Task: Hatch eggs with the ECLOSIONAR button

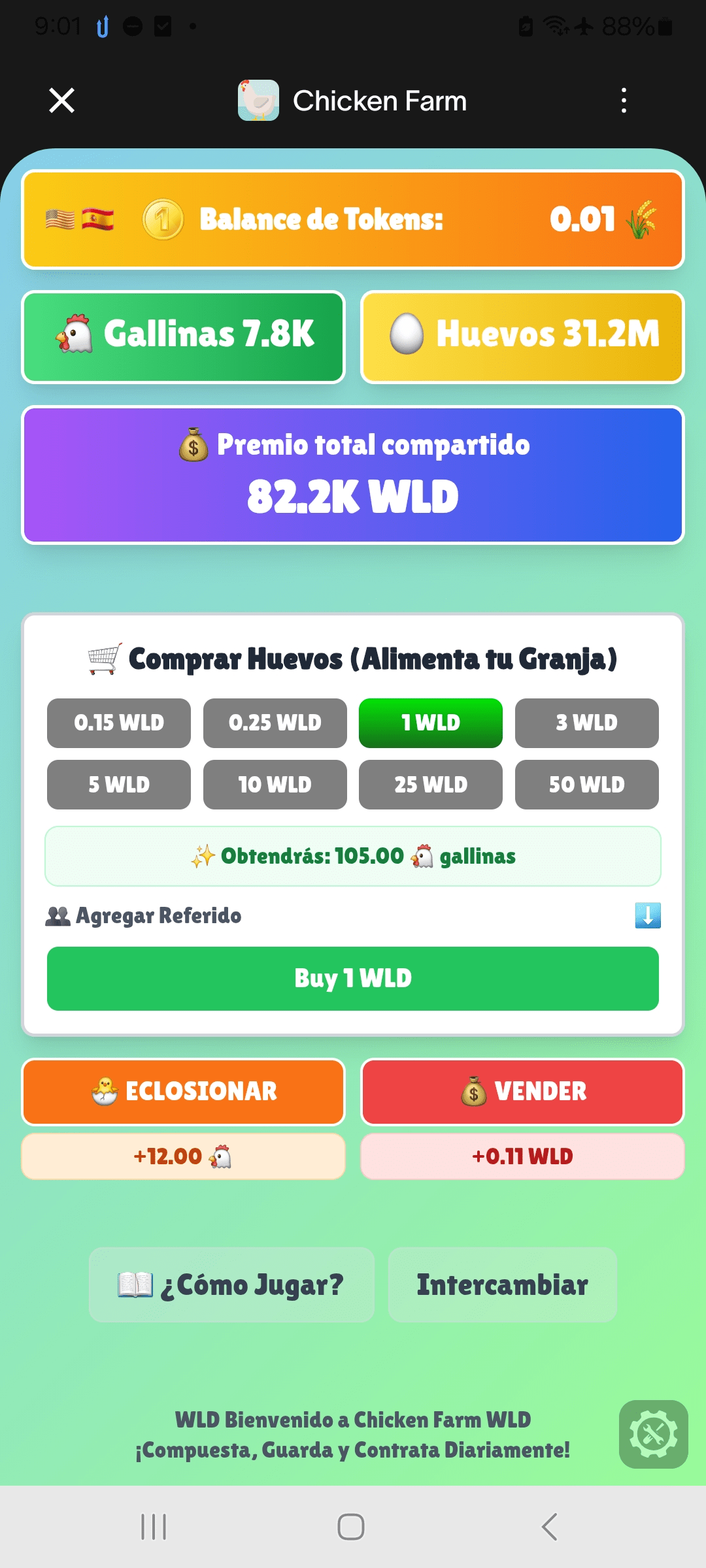Action: [183, 1091]
